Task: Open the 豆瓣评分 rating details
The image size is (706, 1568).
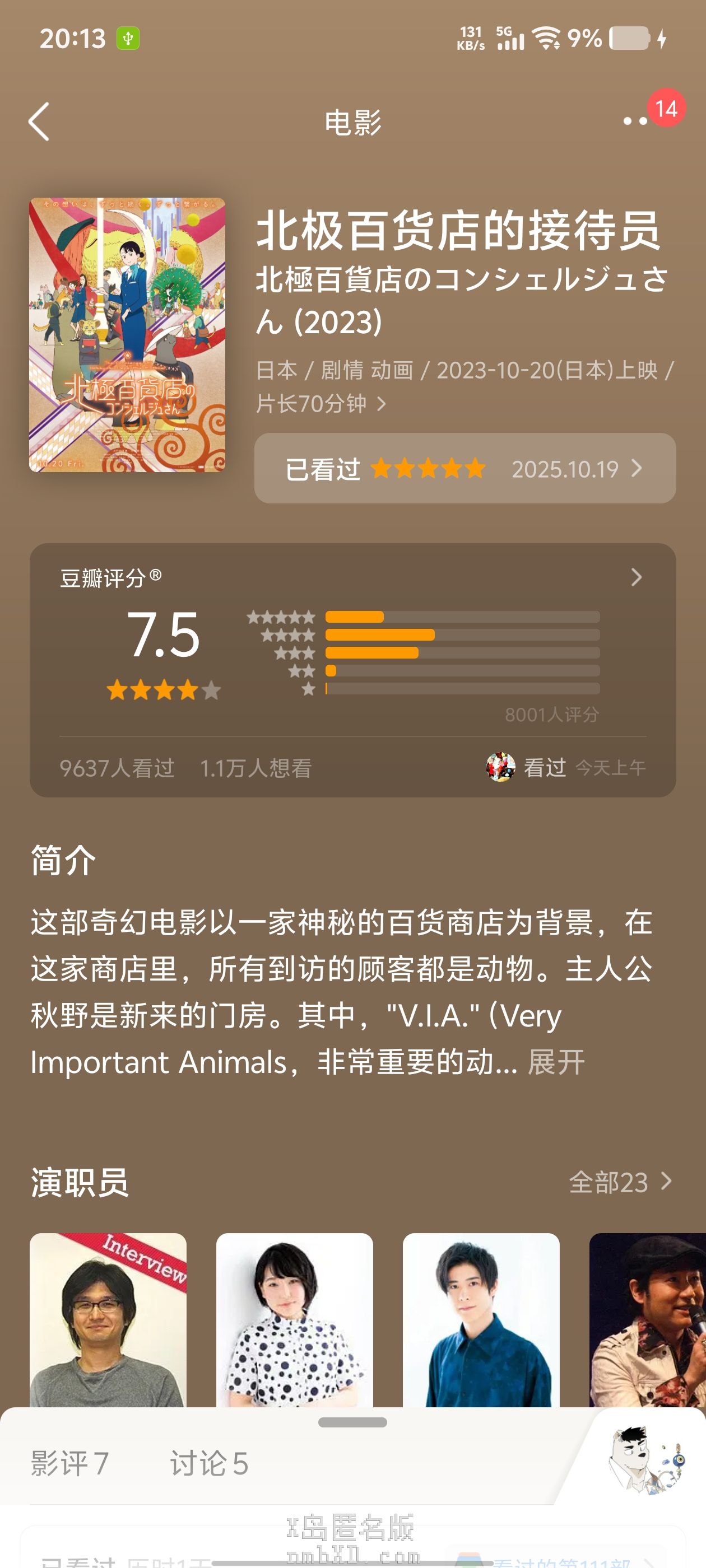Action: [x=636, y=577]
